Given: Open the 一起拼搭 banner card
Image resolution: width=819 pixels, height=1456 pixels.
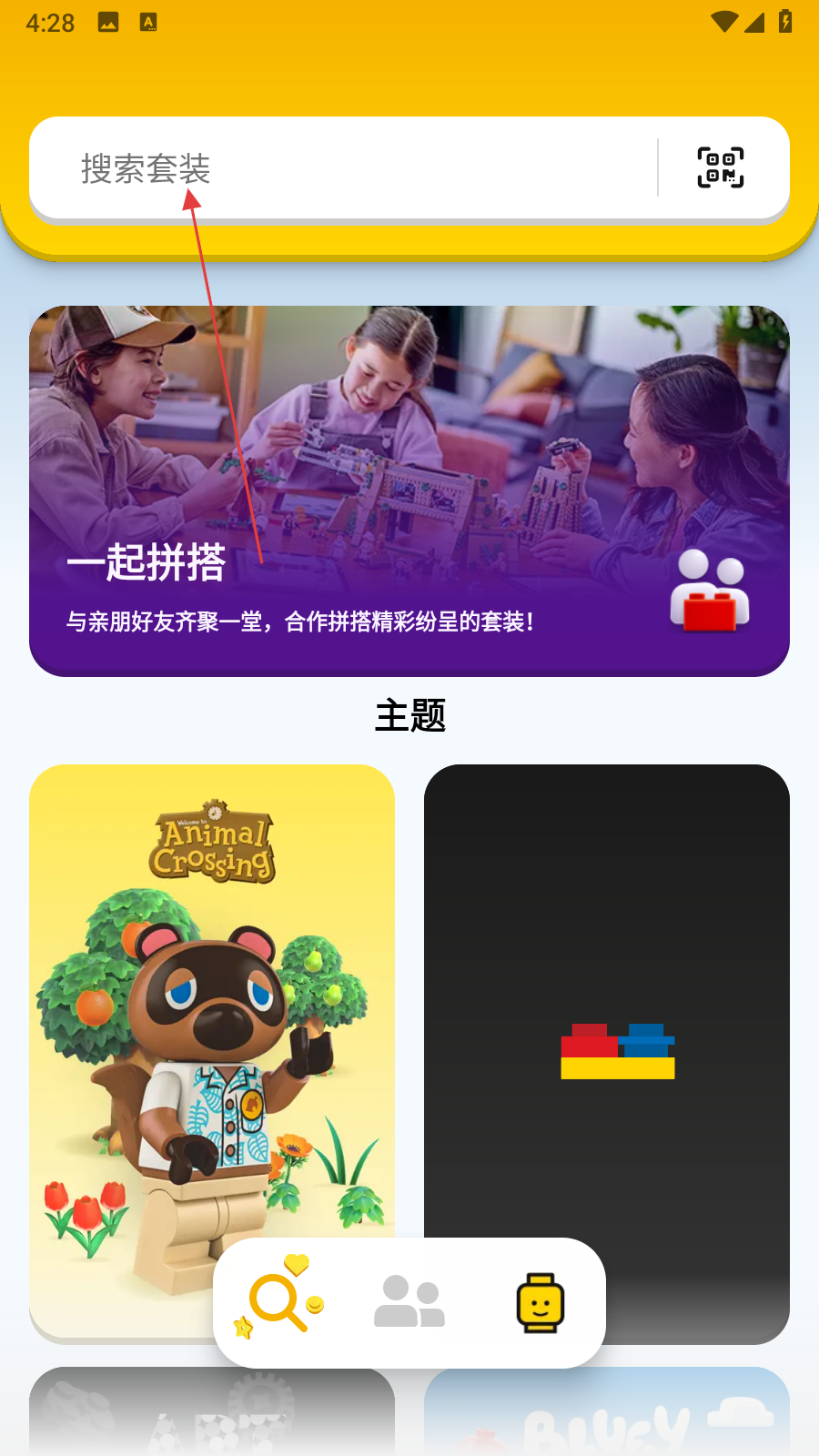Looking at the screenshot, I should click(409, 491).
